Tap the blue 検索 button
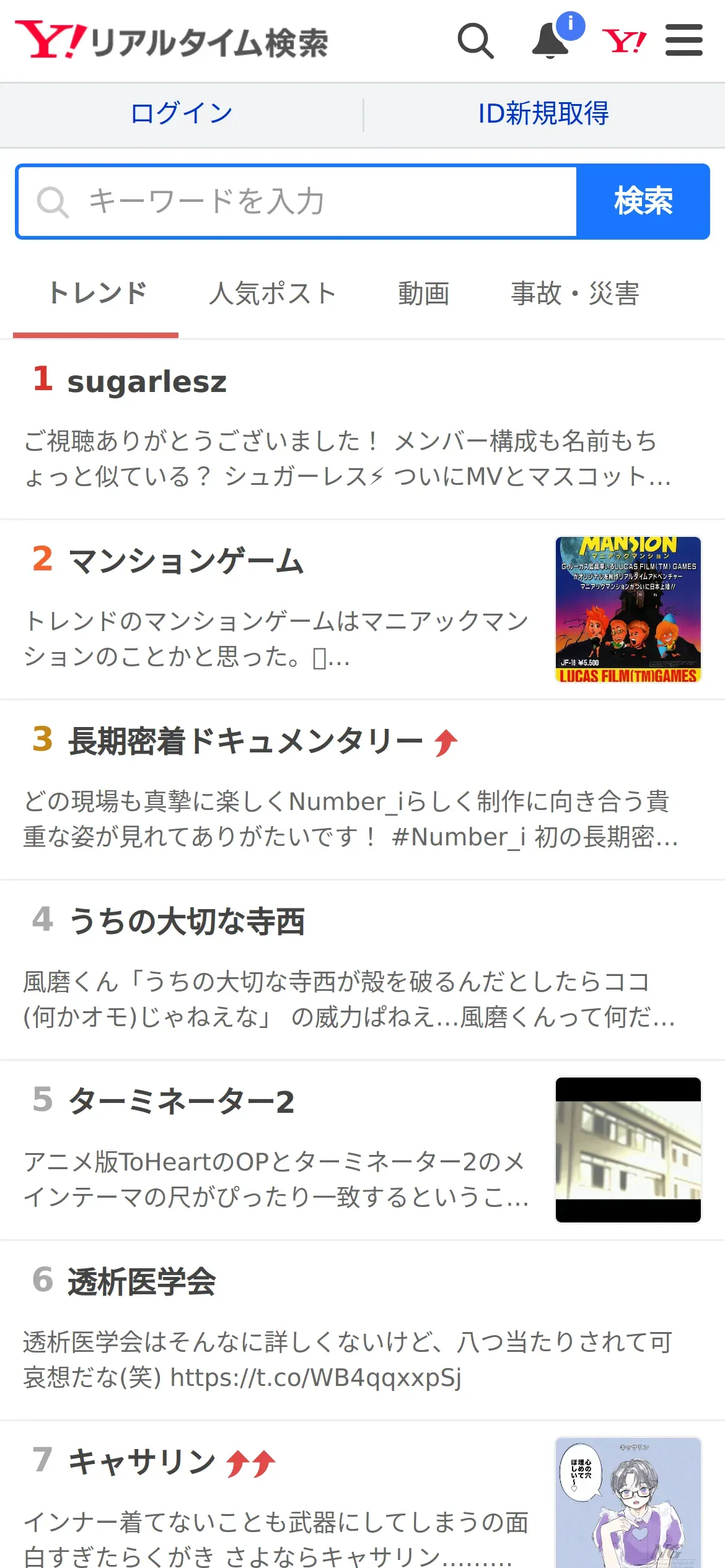 [x=643, y=202]
